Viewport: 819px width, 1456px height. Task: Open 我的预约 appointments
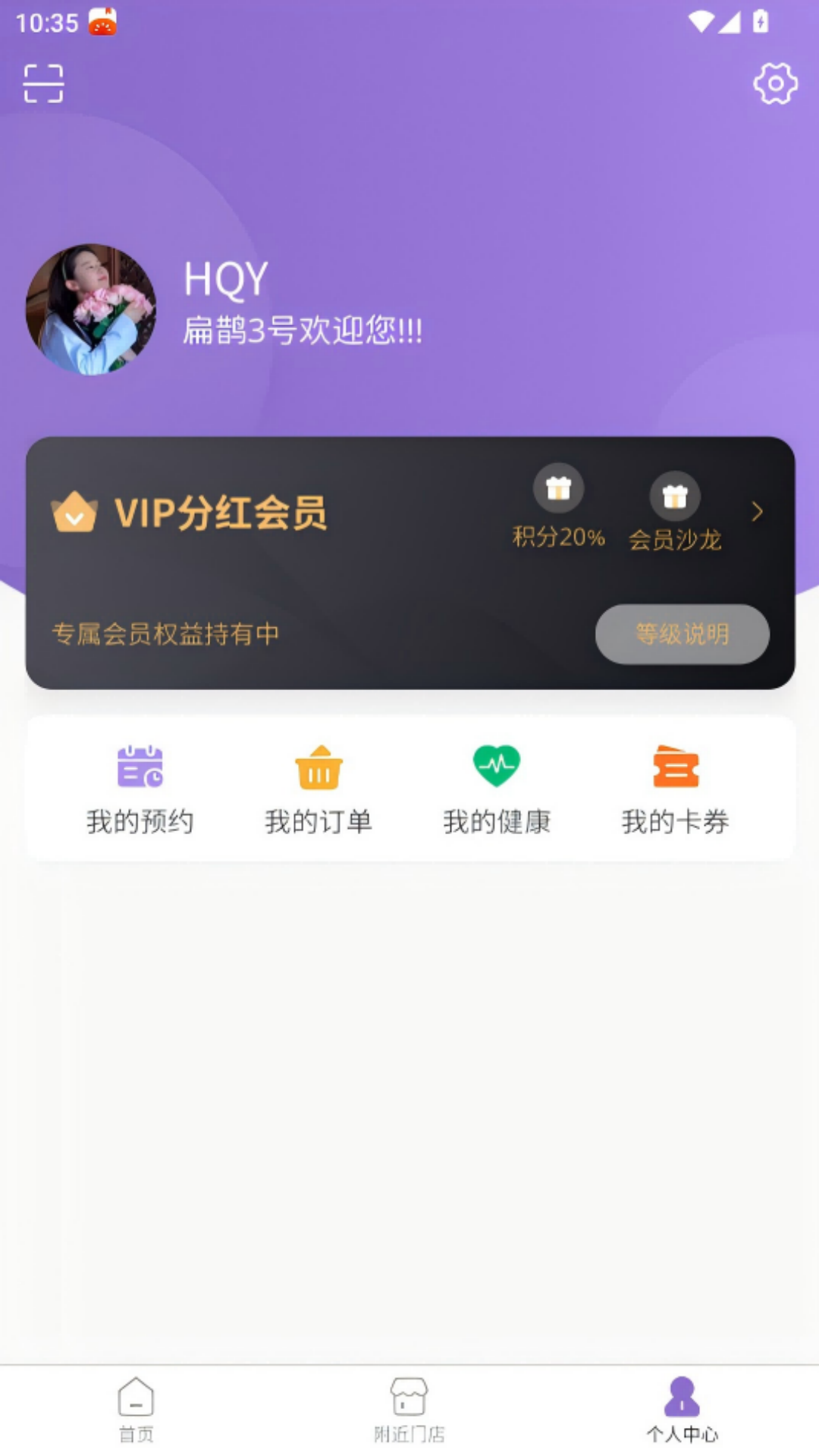140,789
